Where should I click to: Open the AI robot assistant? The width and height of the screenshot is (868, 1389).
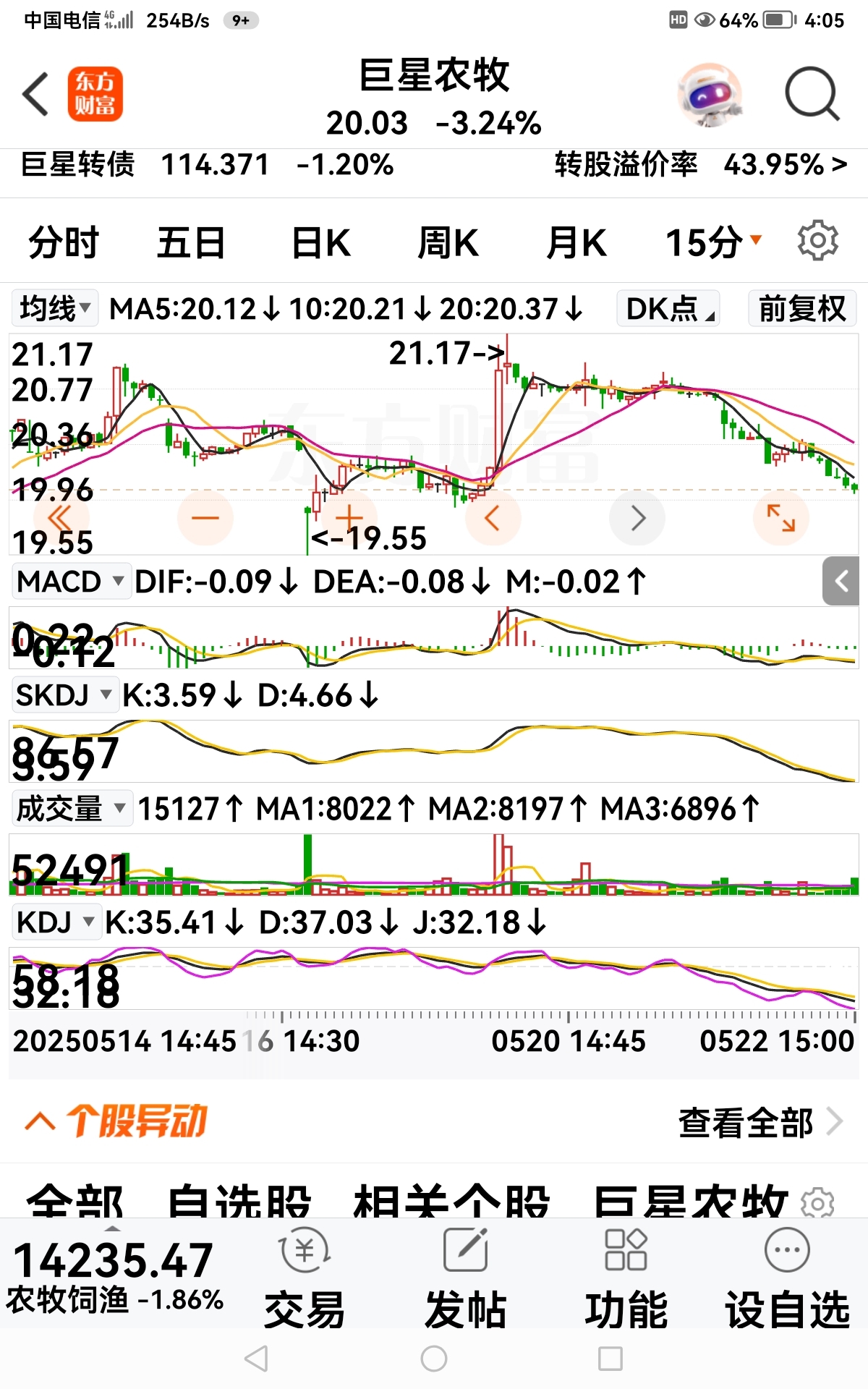710,95
